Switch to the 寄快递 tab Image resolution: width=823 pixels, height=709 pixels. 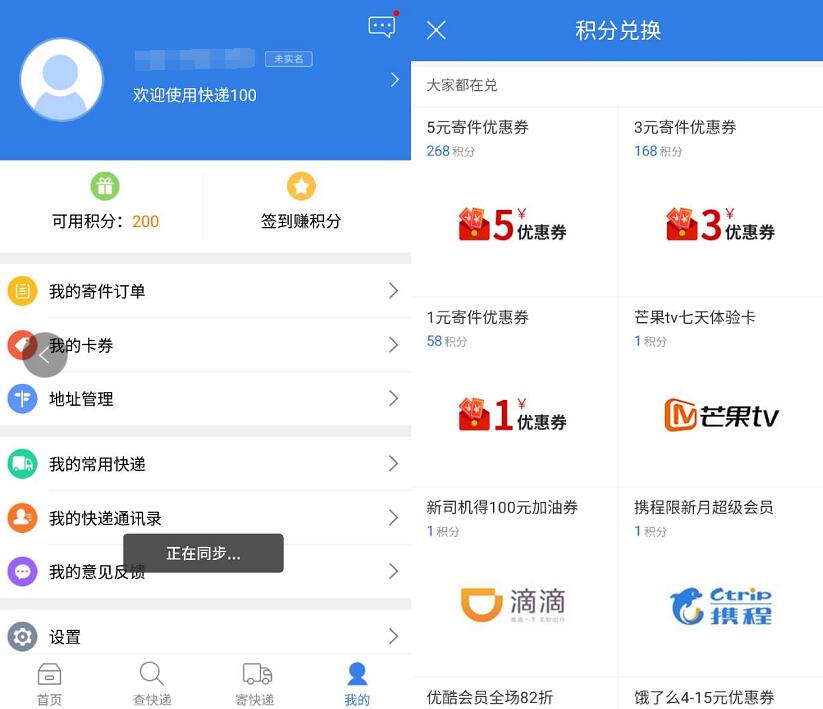click(x=255, y=683)
